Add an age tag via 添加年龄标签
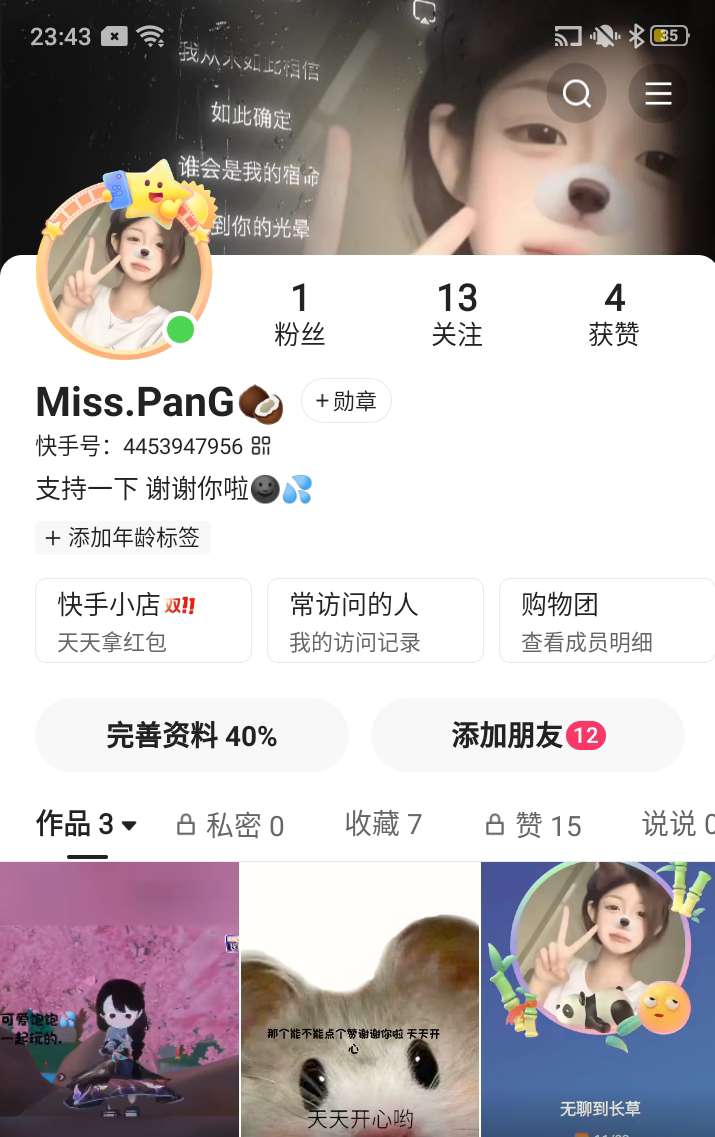The width and height of the screenshot is (715, 1137). click(123, 538)
